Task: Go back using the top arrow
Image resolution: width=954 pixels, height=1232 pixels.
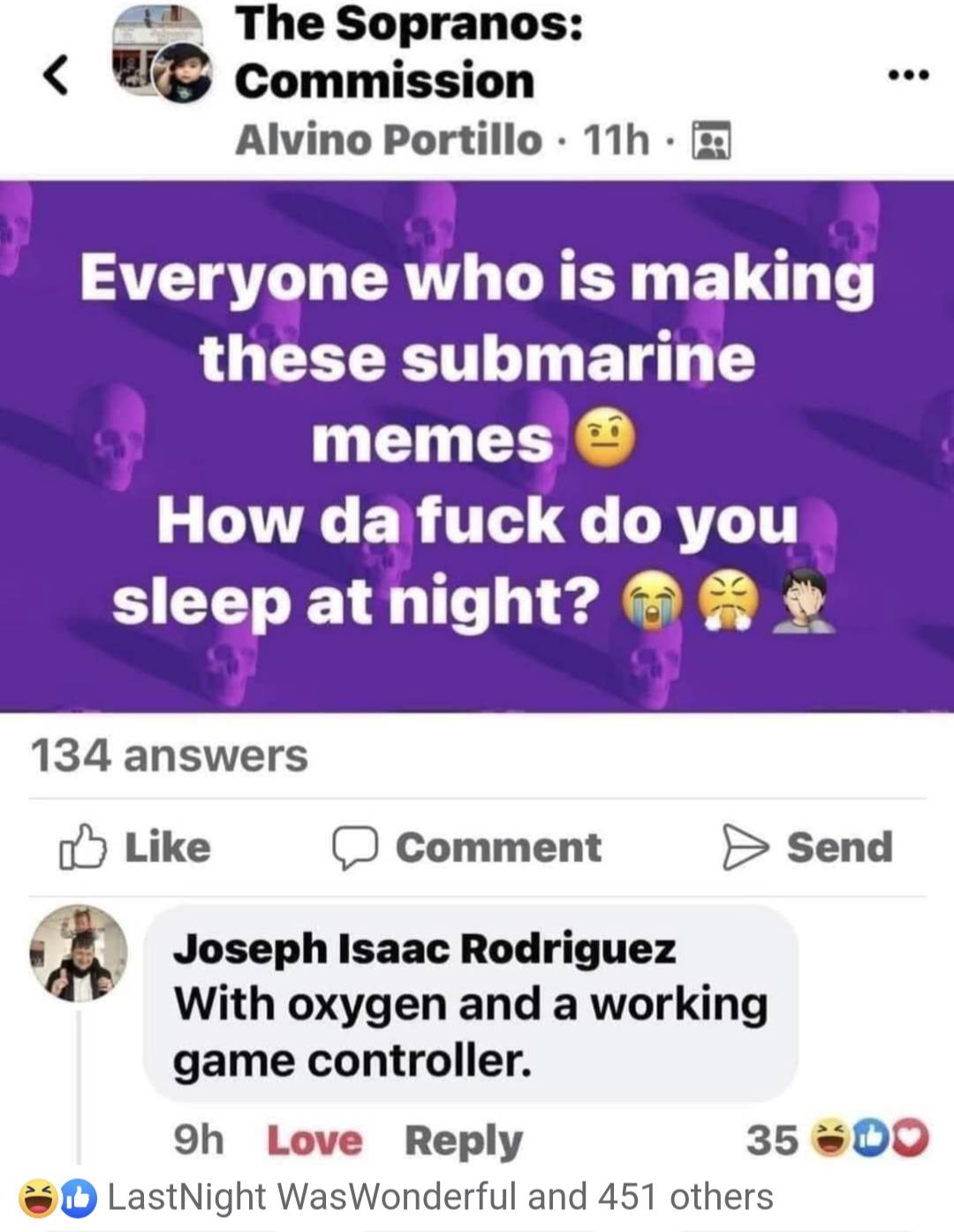Action: pos(55,74)
